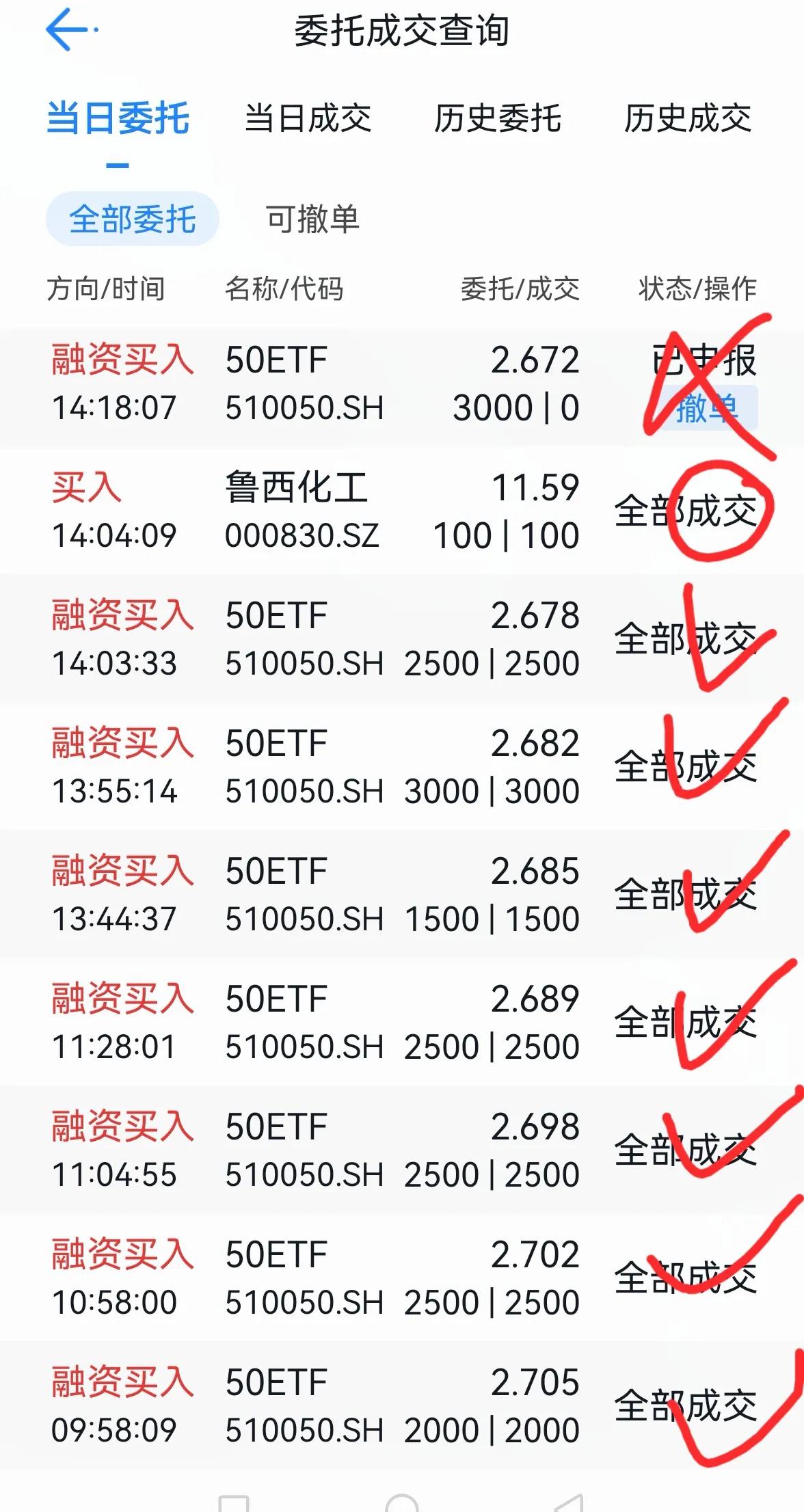This screenshot has width=804, height=1512.
Task: Switch to the 历史成交 tab
Action: pyautogui.click(x=687, y=118)
